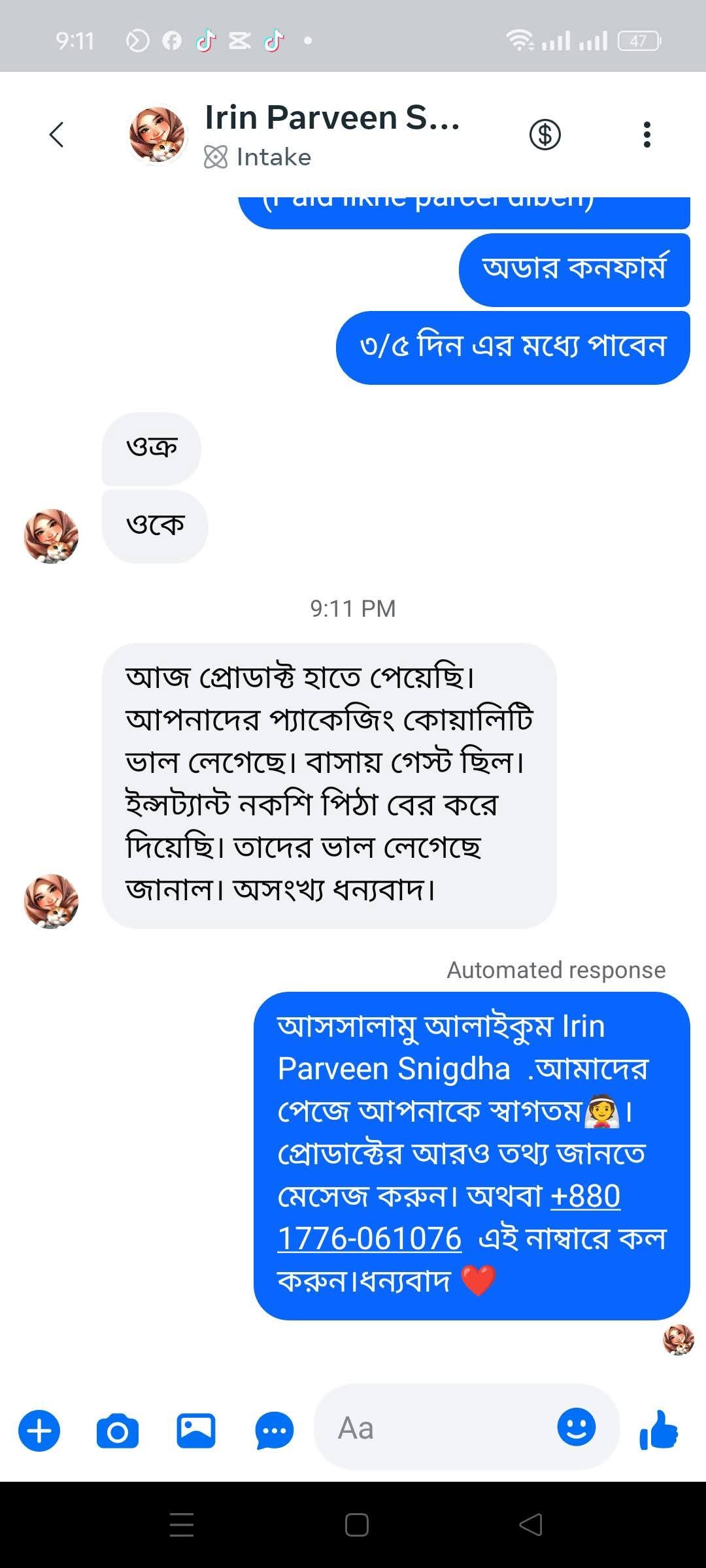Image resolution: width=706 pixels, height=1568 pixels.
Task: Open saved replies chat bubble icon
Action: point(274,1431)
